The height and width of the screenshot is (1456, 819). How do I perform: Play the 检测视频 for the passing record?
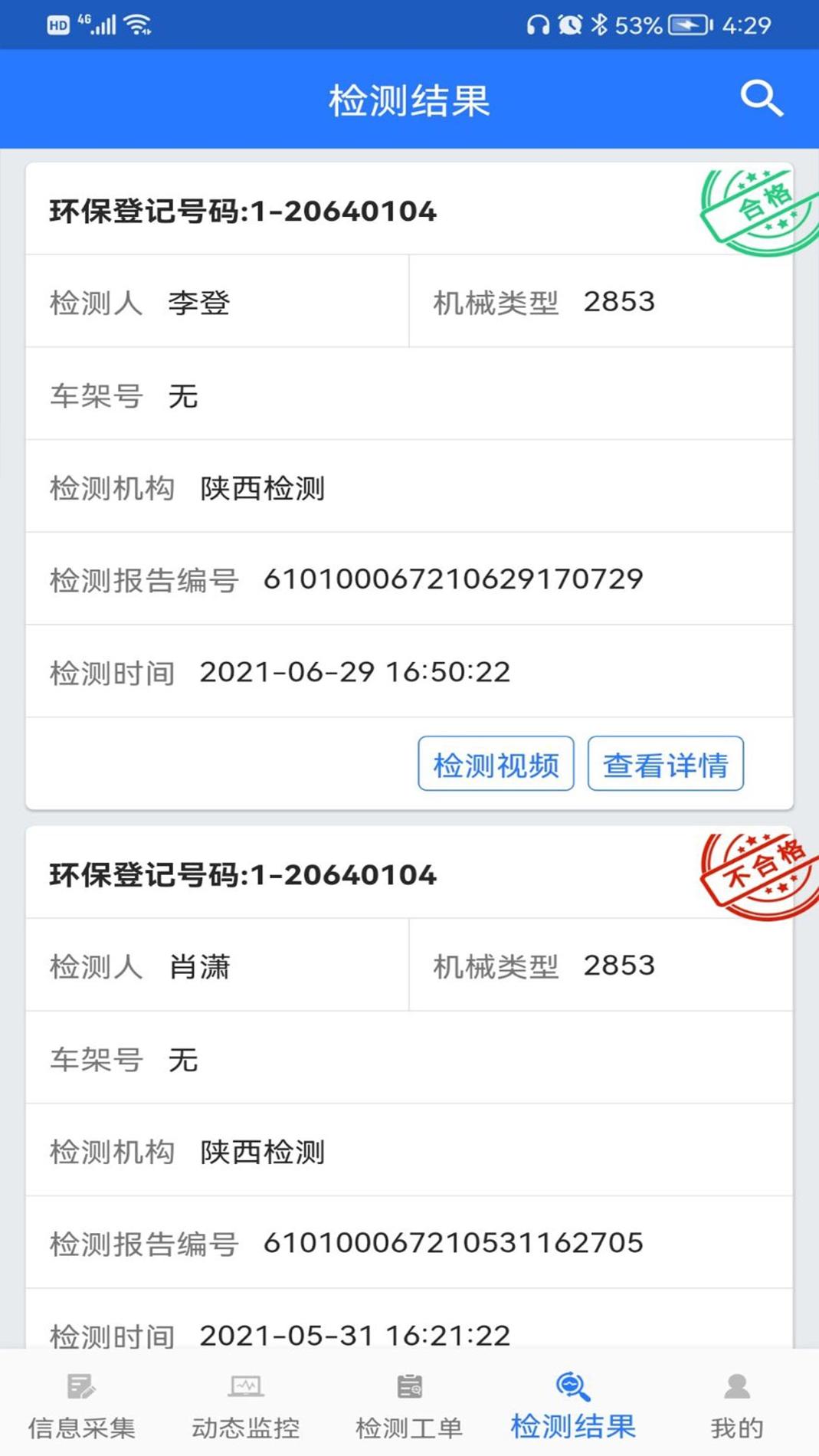tap(495, 764)
